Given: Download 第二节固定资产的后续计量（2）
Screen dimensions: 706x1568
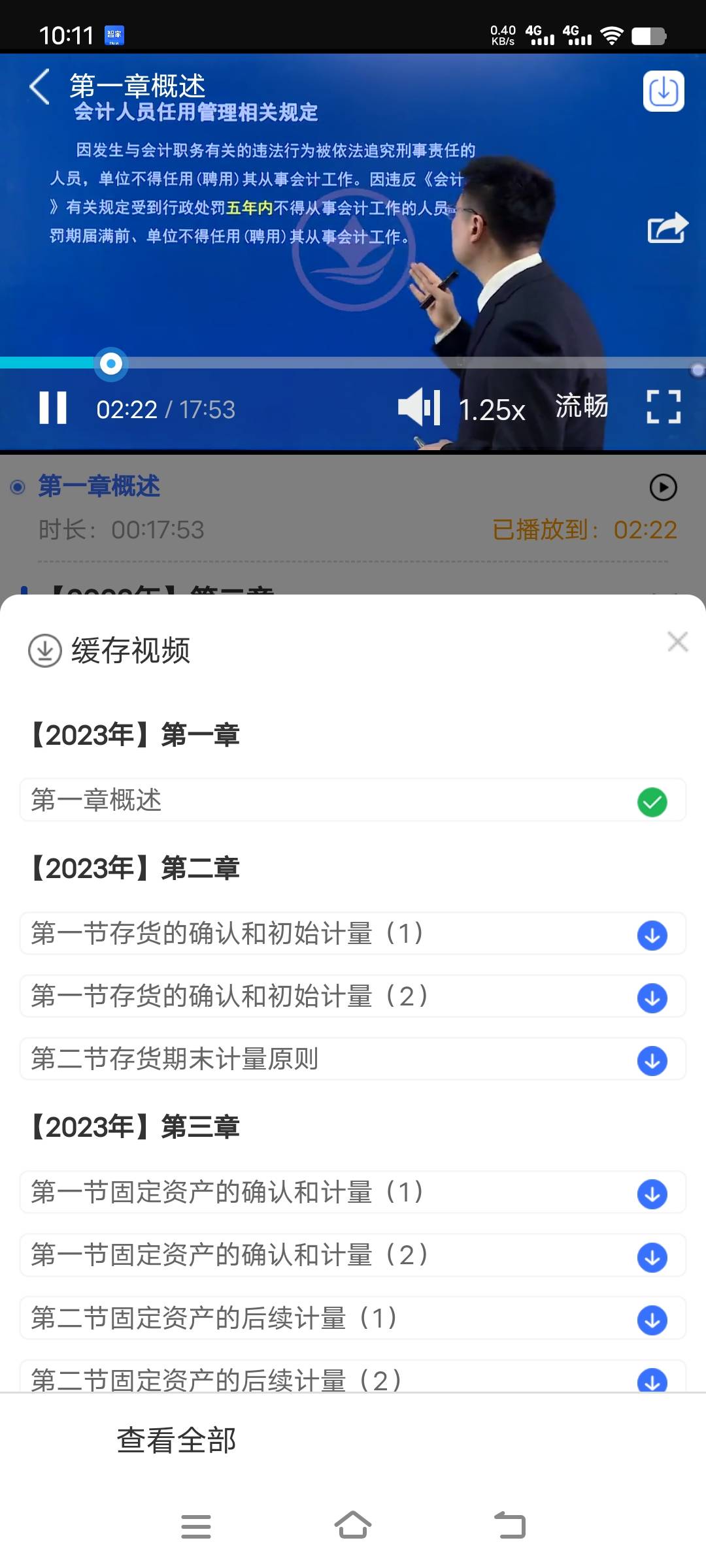Looking at the screenshot, I should tap(652, 1380).
